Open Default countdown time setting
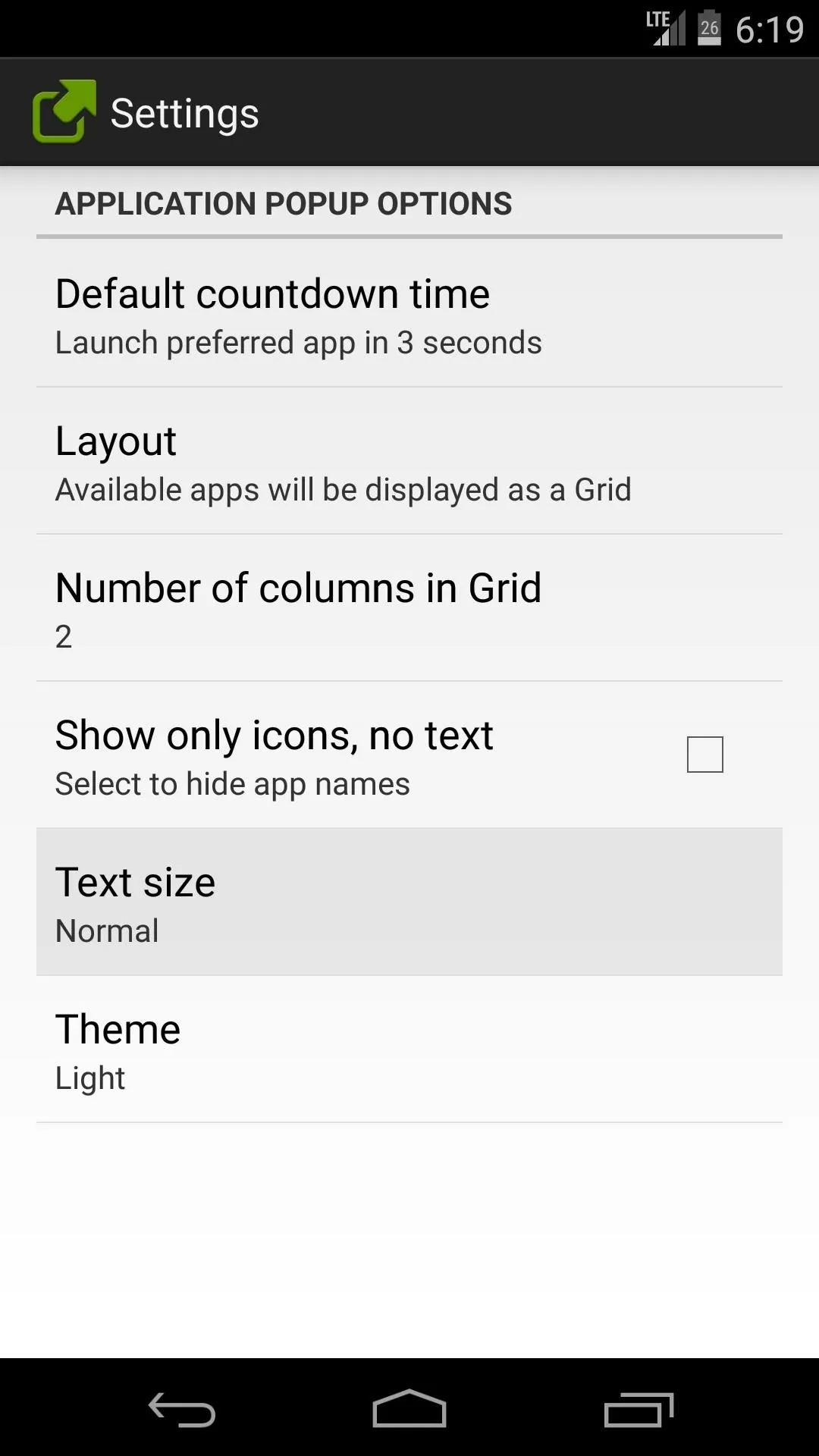819x1456 pixels. 409,314
